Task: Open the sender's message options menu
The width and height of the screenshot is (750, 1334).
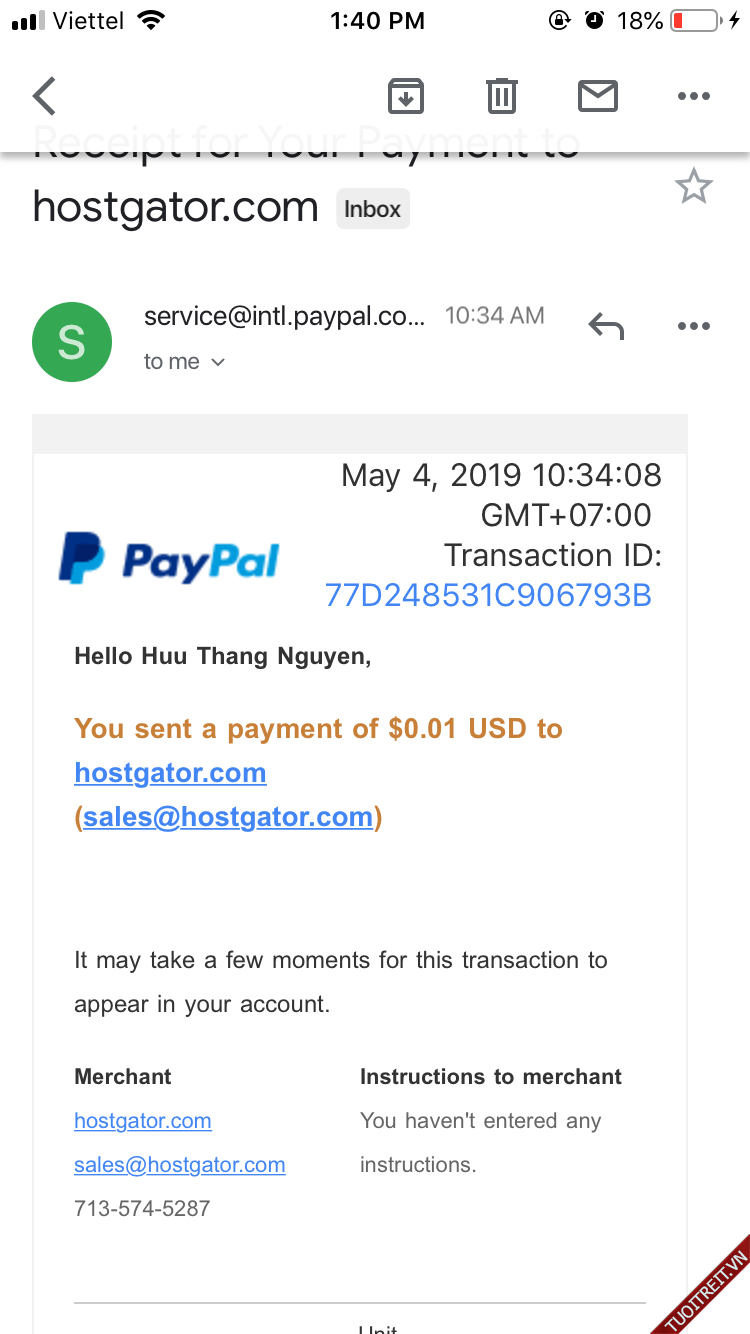Action: click(x=693, y=326)
